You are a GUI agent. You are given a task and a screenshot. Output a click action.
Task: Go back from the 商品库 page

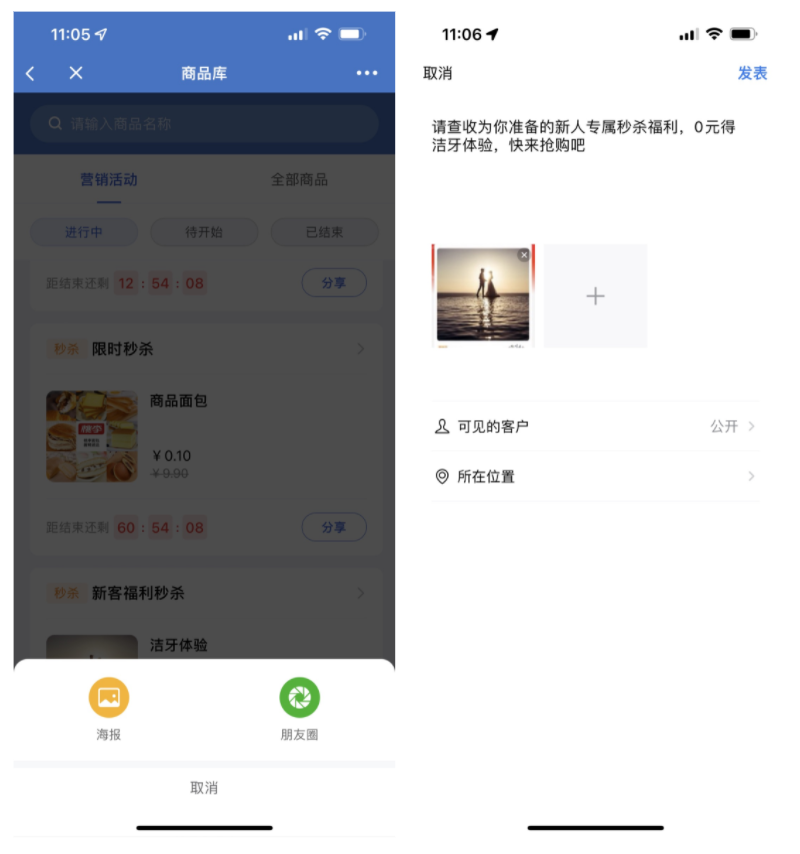pyautogui.click(x=30, y=73)
